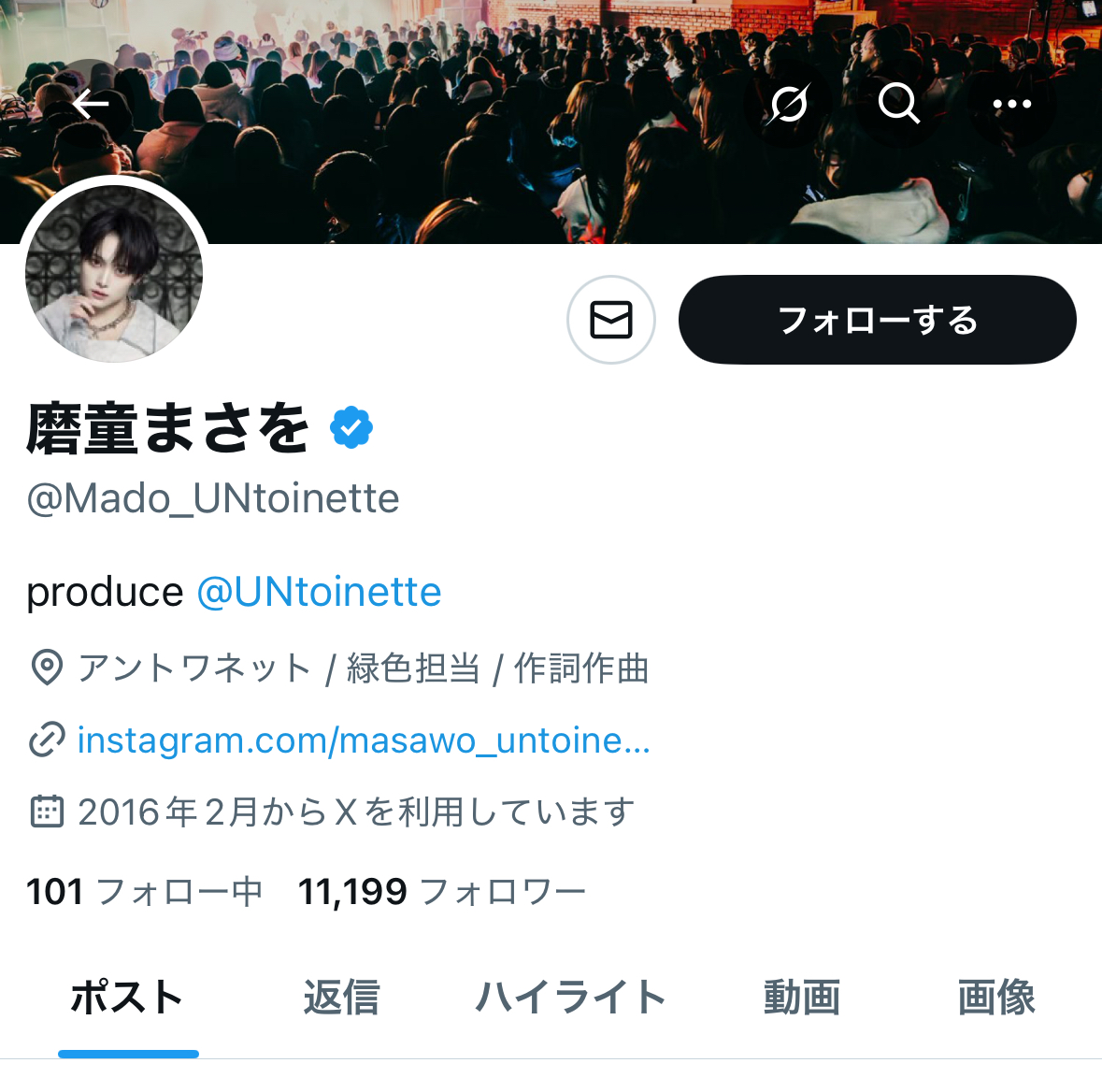Switch to the 返信 tab

[x=341, y=998]
